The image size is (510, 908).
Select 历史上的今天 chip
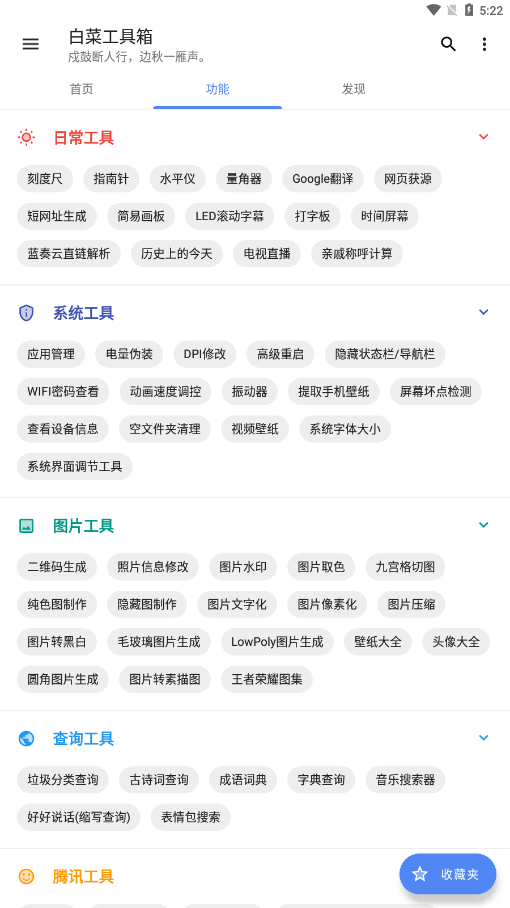177,254
